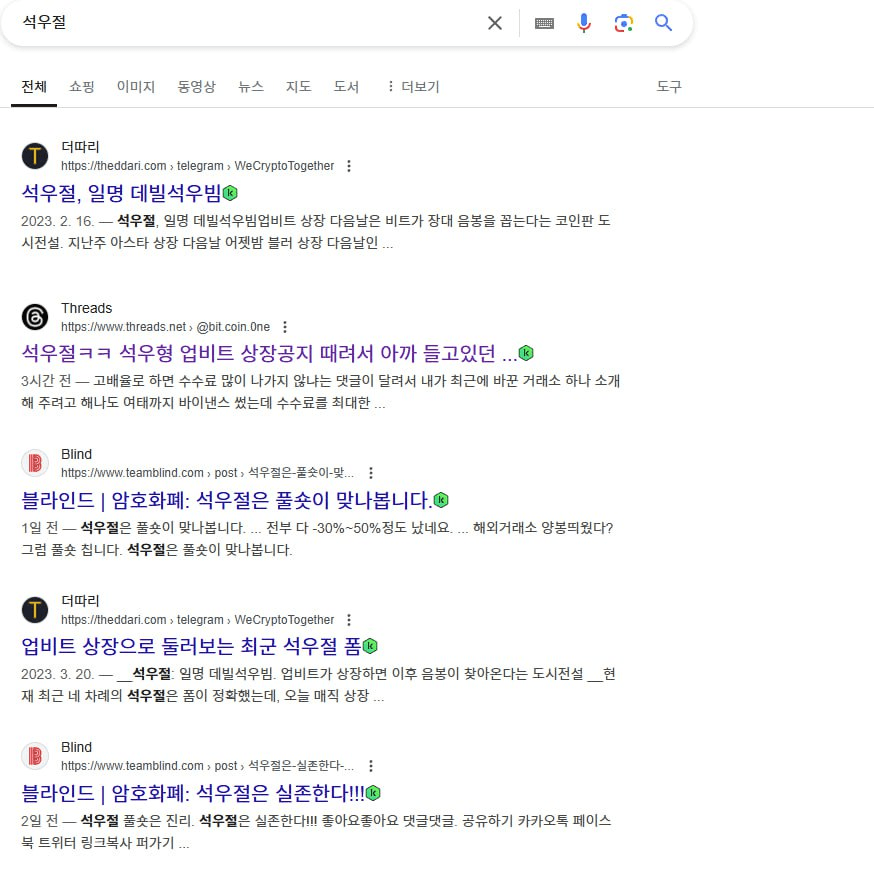The height and width of the screenshot is (871, 874).
Task: Switch to the 뉴스 tab
Action: tap(251, 87)
